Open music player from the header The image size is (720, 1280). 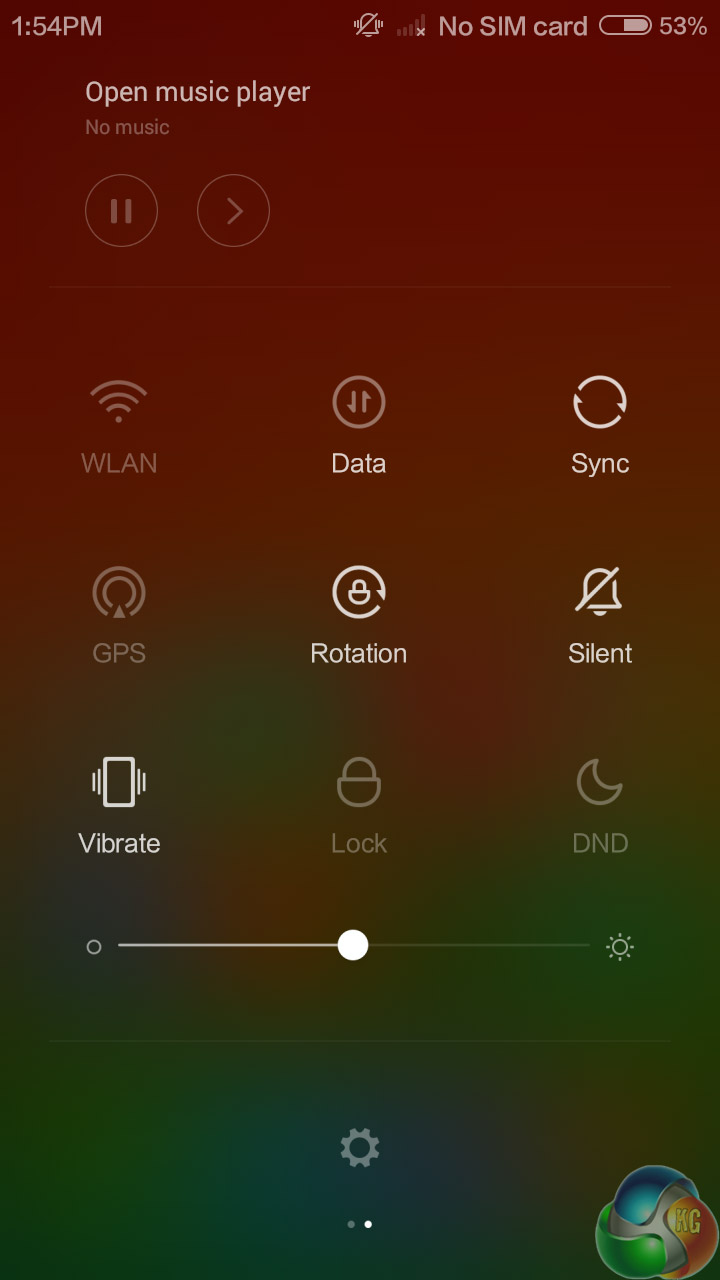(197, 92)
